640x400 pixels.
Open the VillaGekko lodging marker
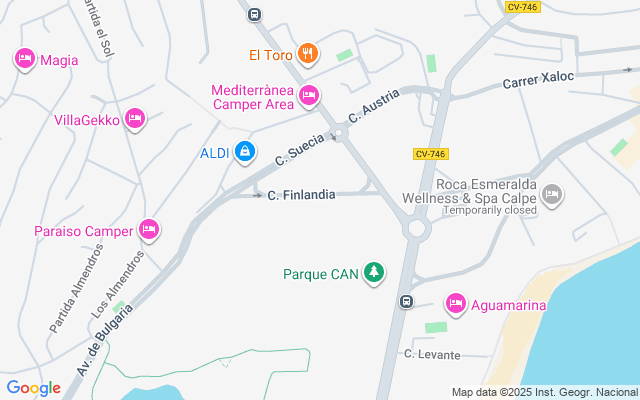tap(135, 119)
